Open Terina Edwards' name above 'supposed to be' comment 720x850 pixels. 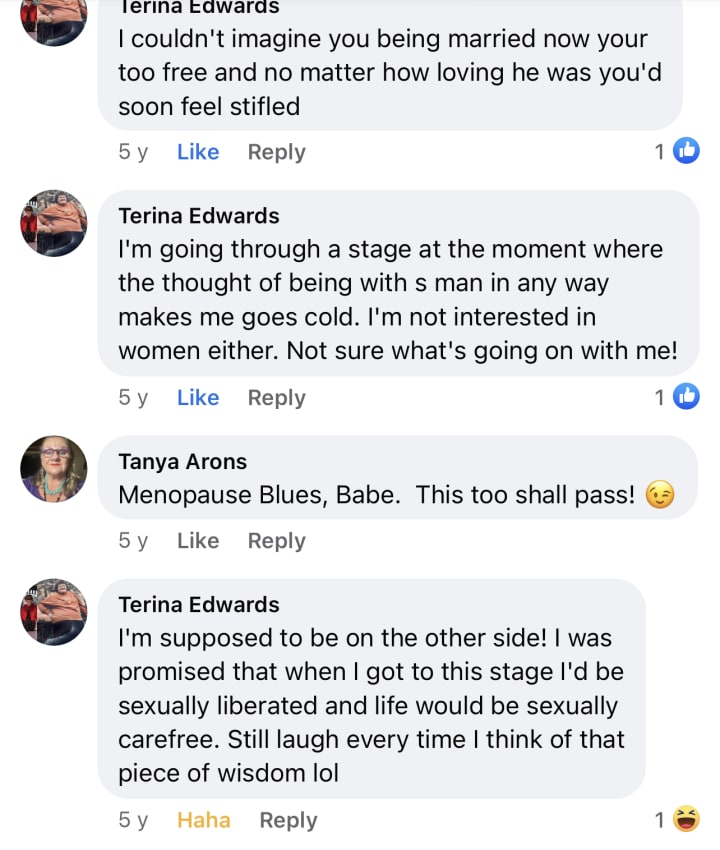199,605
